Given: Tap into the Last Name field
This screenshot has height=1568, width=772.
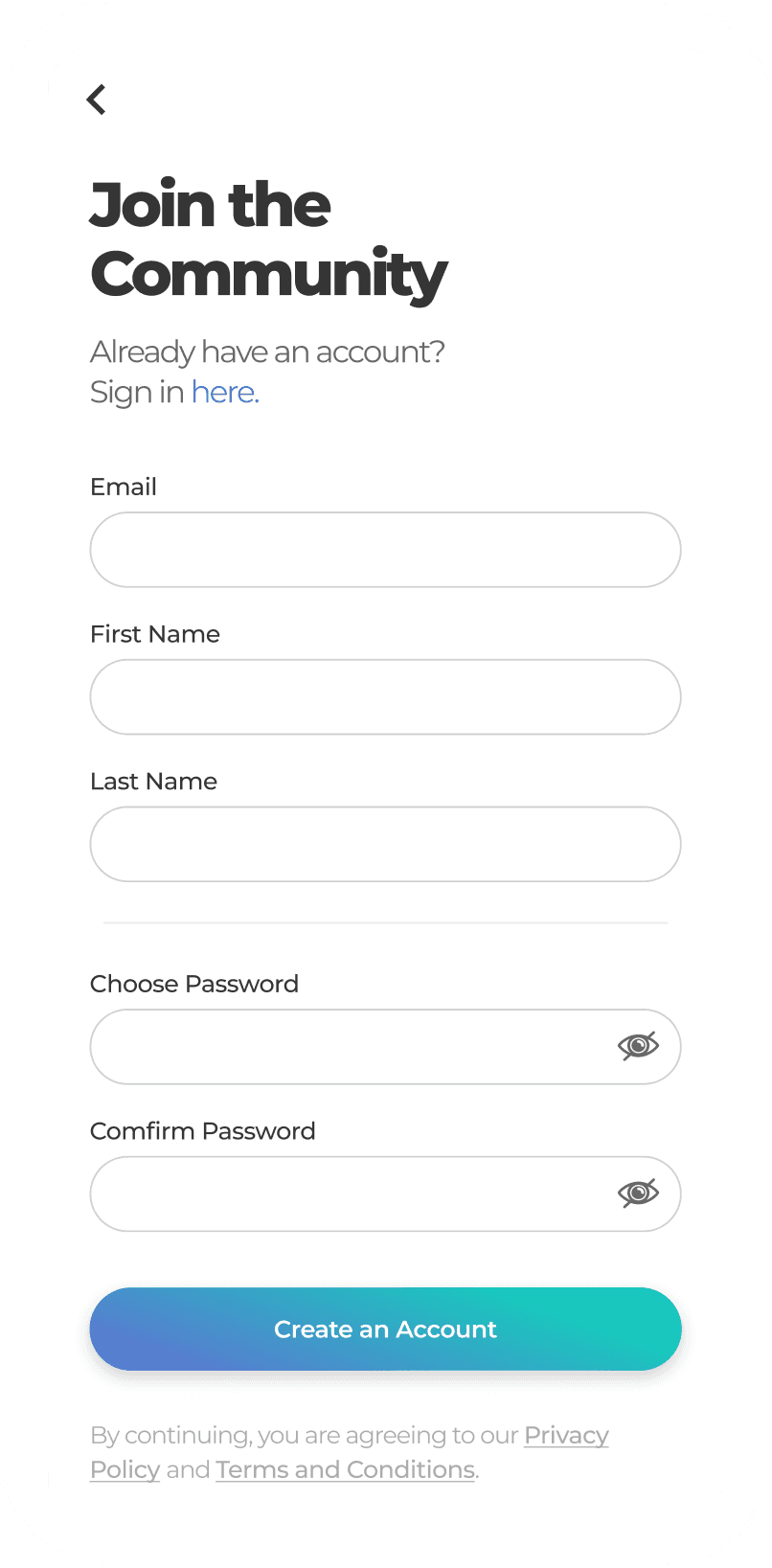Looking at the screenshot, I should click(385, 844).
